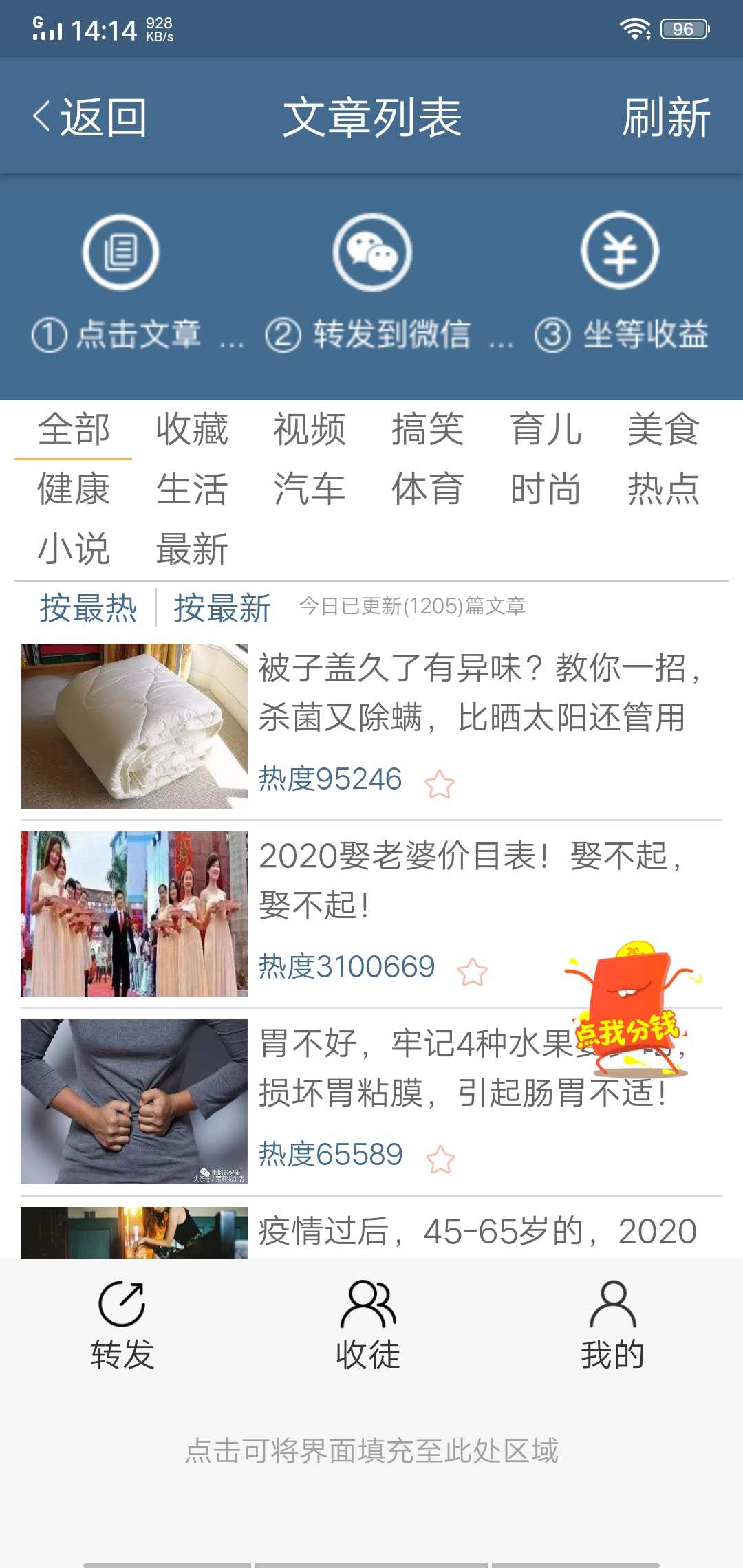
Task: Expand the interface by tapping 点击可将界面填充至此处区域
Action: pyautogui.click(x=371, y=1448)
